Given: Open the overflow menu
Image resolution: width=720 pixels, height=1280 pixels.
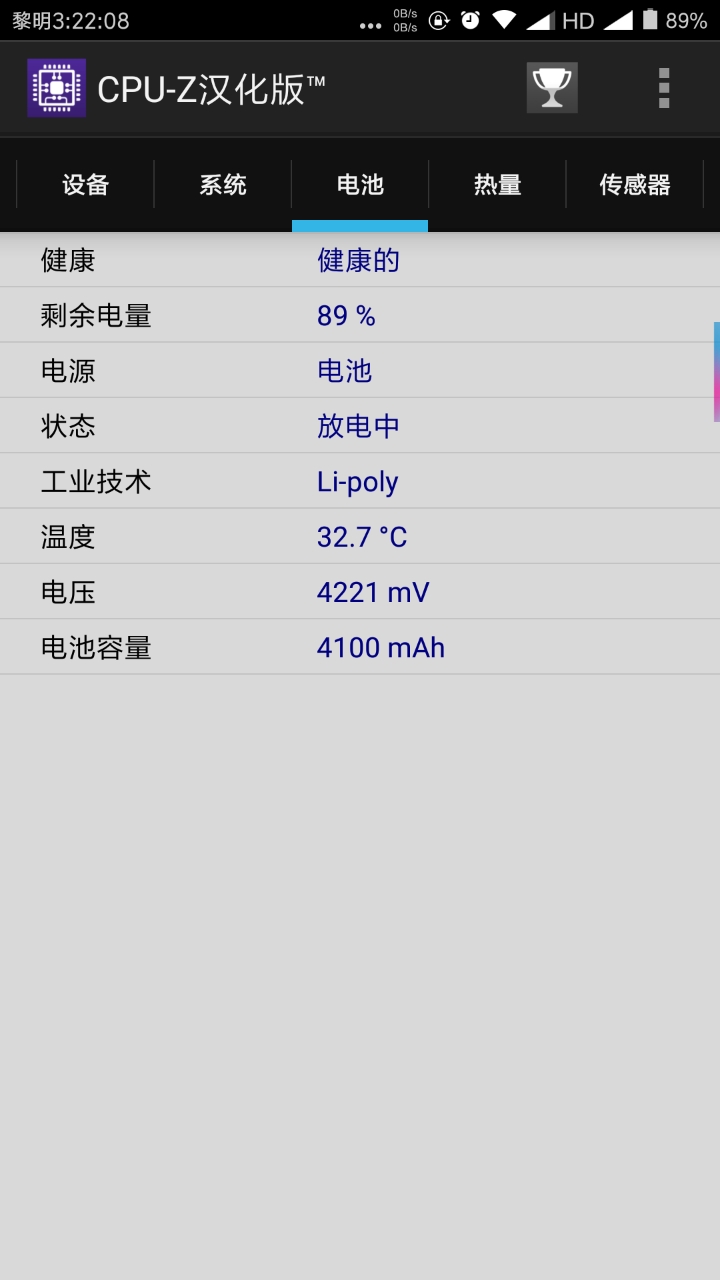Looking at the screenshot, I should (664, 88).
